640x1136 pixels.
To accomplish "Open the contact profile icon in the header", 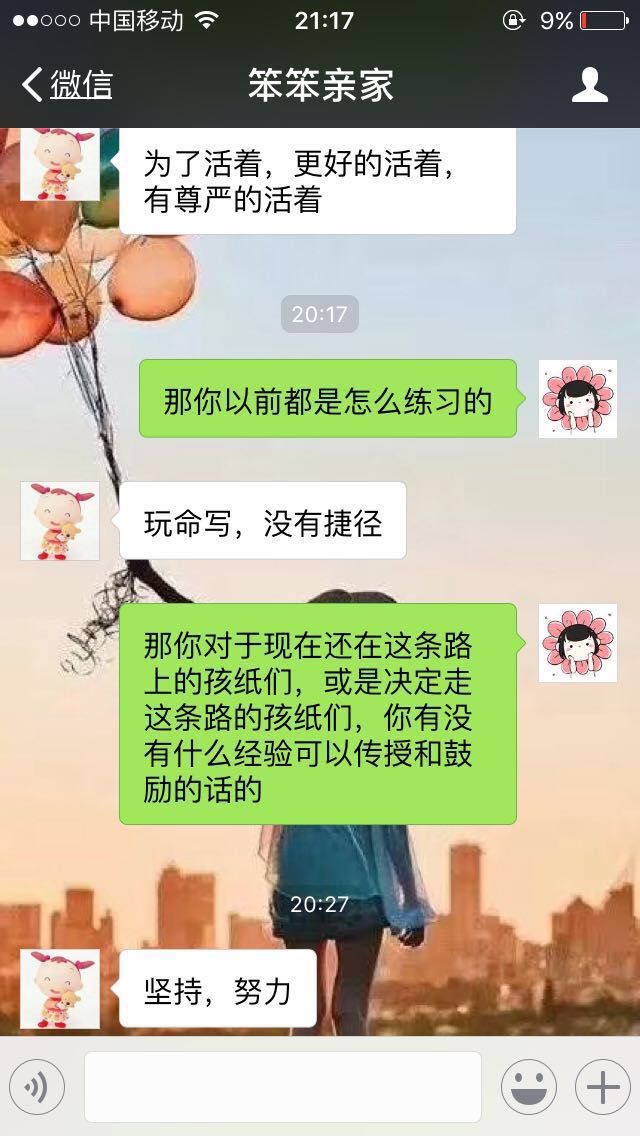I will pyautogui.click(x=590, y=85).
